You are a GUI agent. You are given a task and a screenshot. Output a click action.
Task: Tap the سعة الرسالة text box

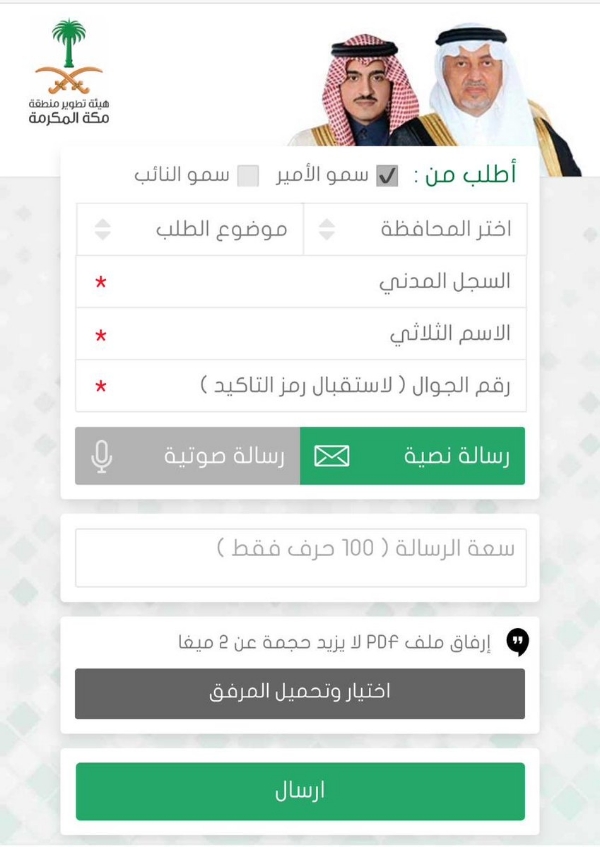[300, 558]
